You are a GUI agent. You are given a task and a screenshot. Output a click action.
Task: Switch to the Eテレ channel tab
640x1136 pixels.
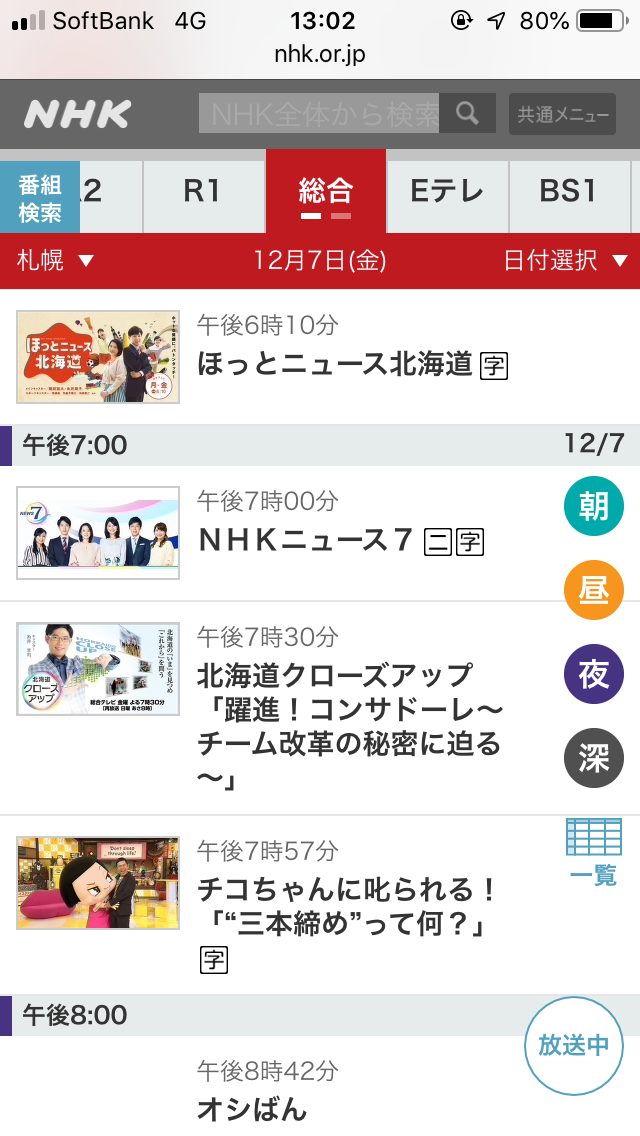pyautogui.click(x=447, y=191)
